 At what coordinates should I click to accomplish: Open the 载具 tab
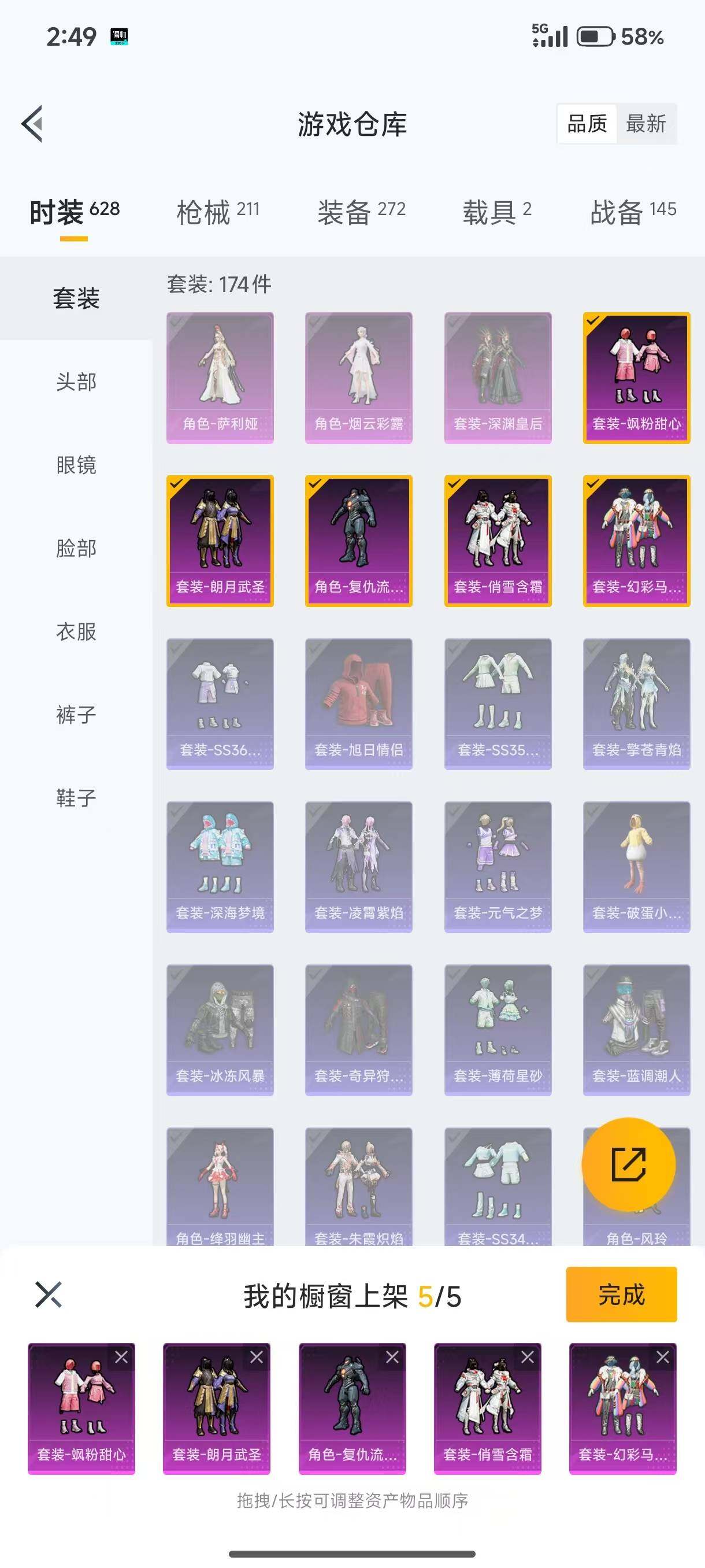coord(497,212)
